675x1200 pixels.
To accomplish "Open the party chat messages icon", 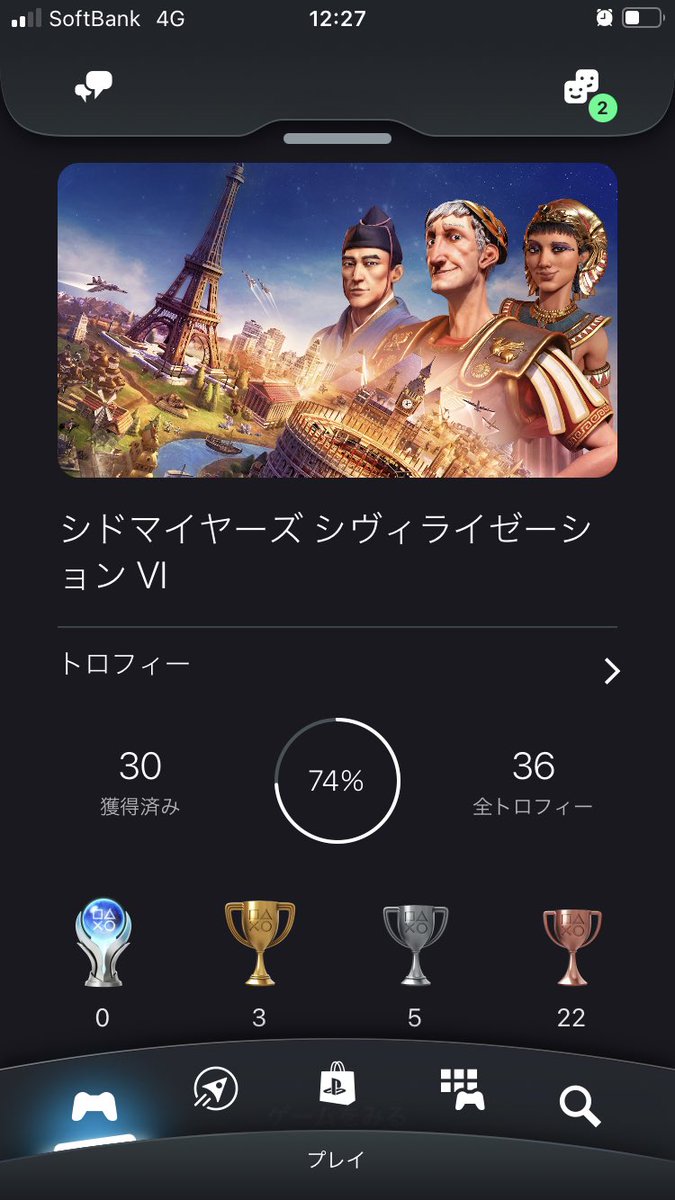I will (x=93, y=88).
